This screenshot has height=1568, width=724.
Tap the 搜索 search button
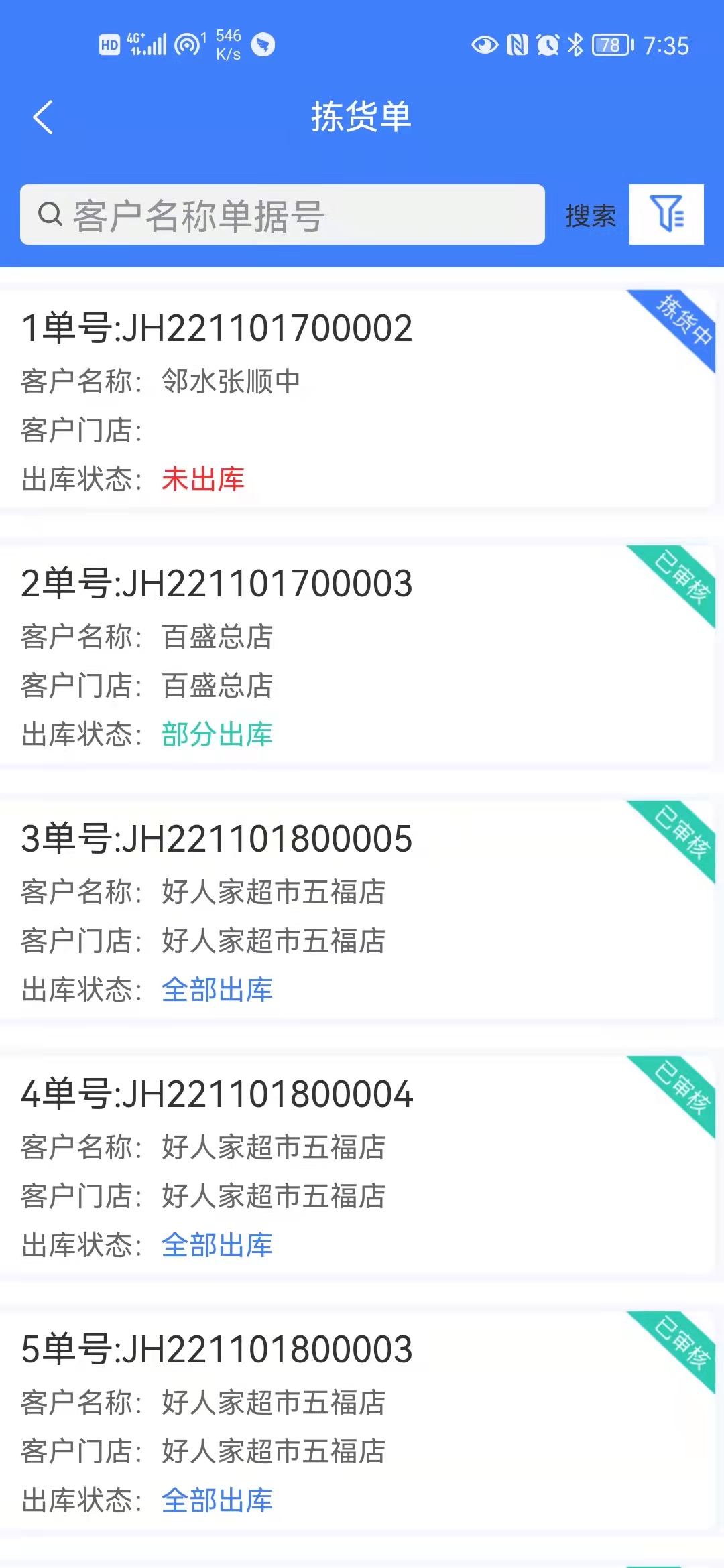click(590, 216)
